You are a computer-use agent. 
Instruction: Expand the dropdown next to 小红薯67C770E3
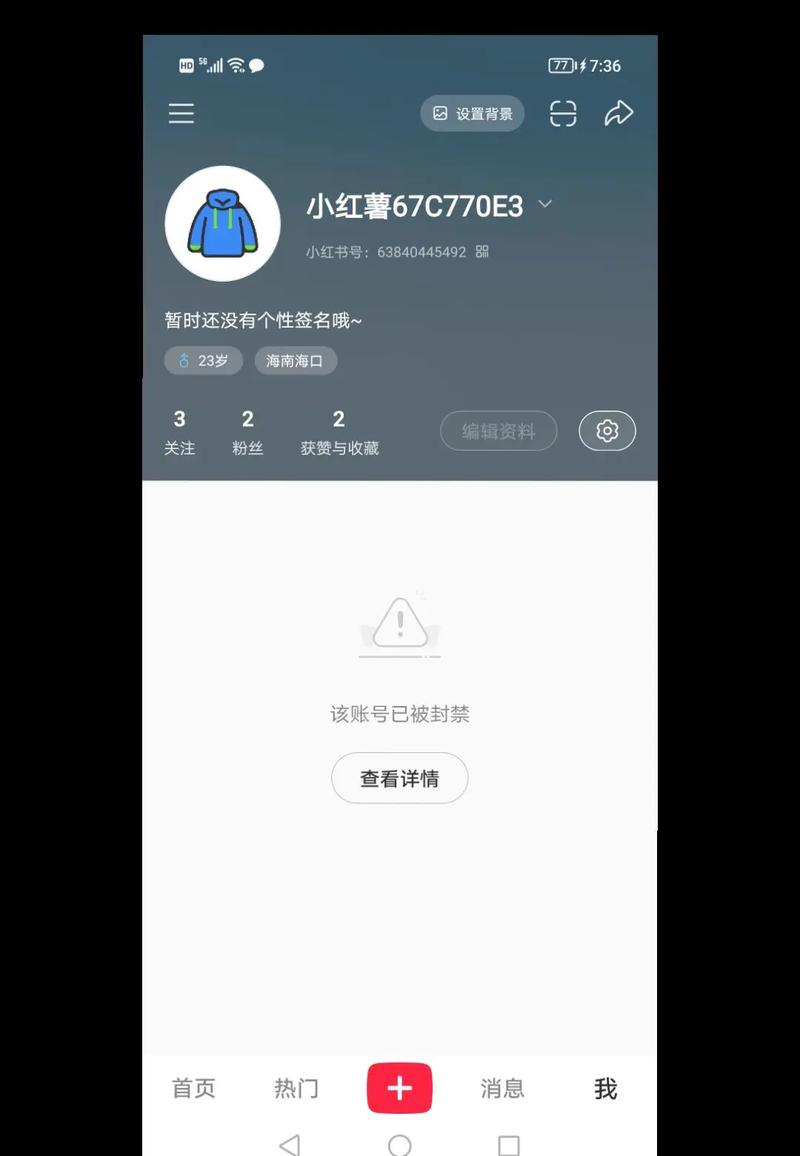(545, 204)
